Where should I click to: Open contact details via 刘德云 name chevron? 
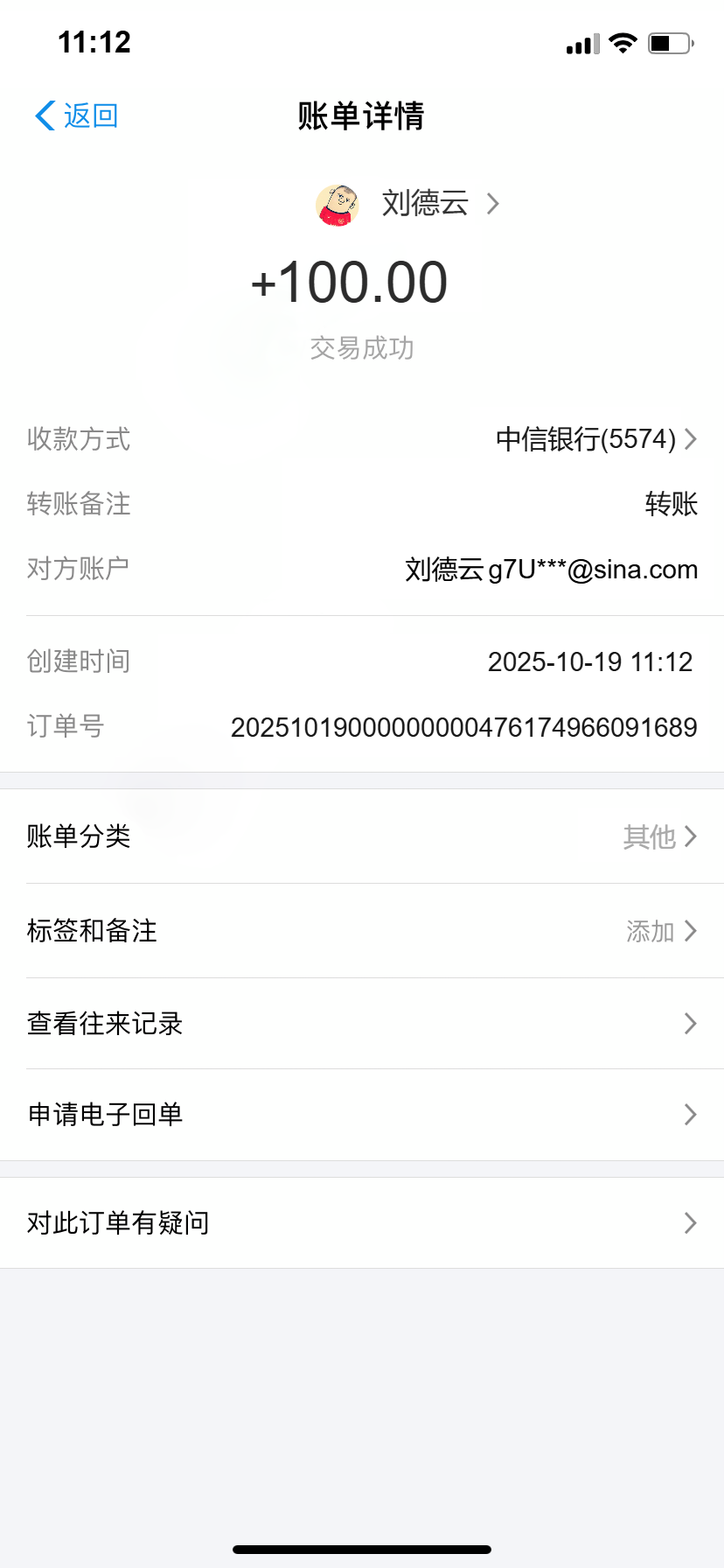click(x=494, y=204)
